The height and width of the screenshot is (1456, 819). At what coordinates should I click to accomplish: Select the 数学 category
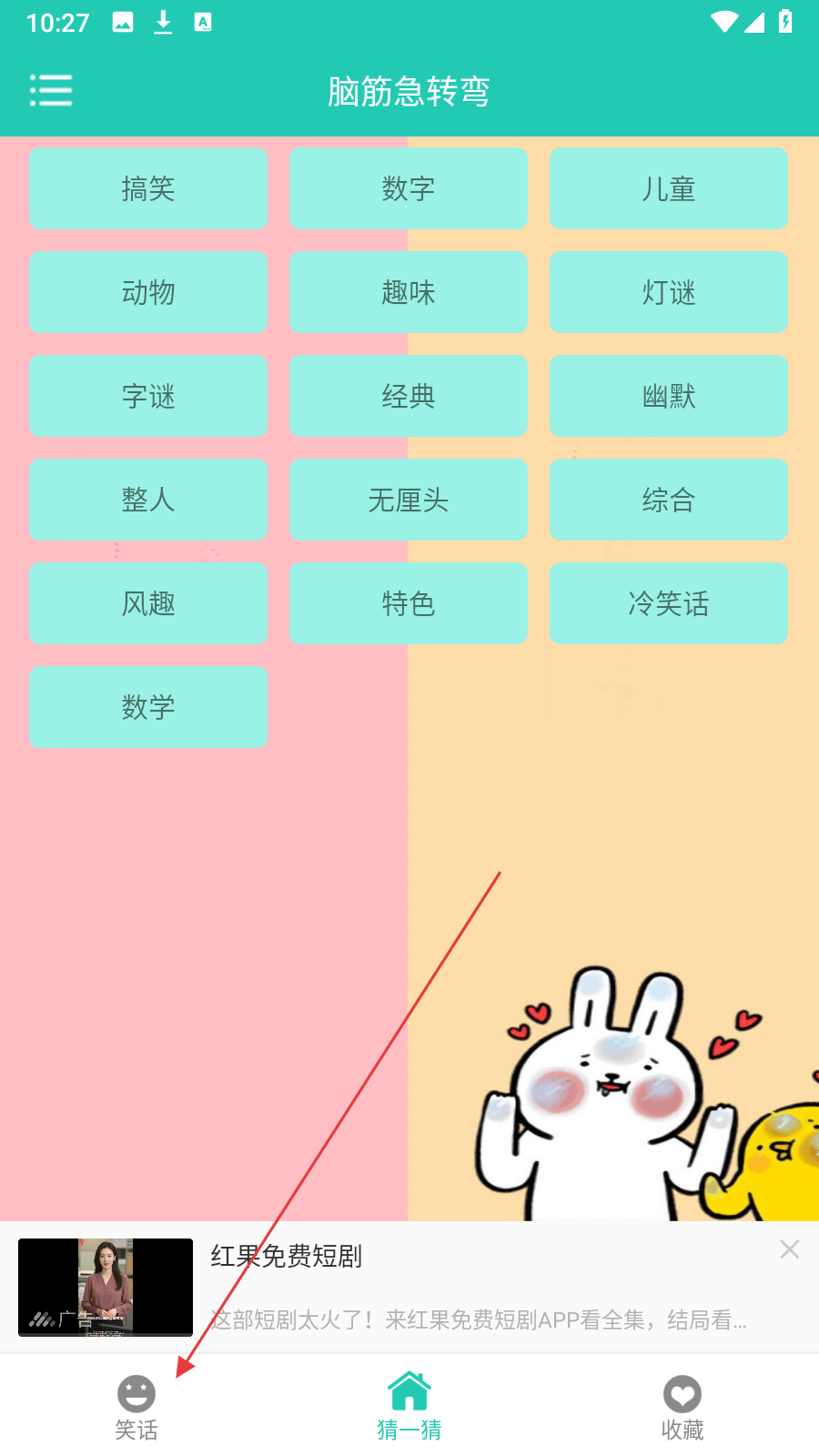148,707
